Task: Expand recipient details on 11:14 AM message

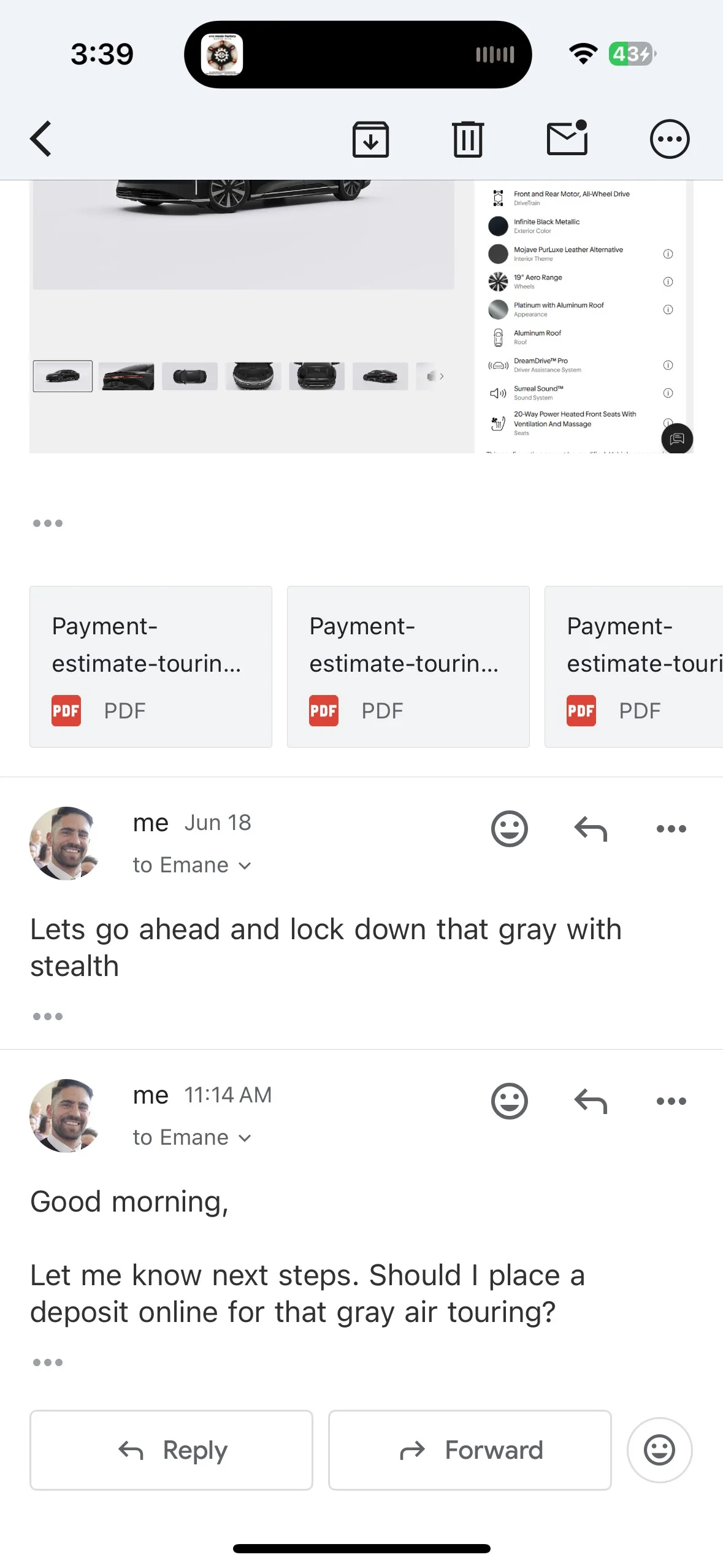Action: (192, 1137)
